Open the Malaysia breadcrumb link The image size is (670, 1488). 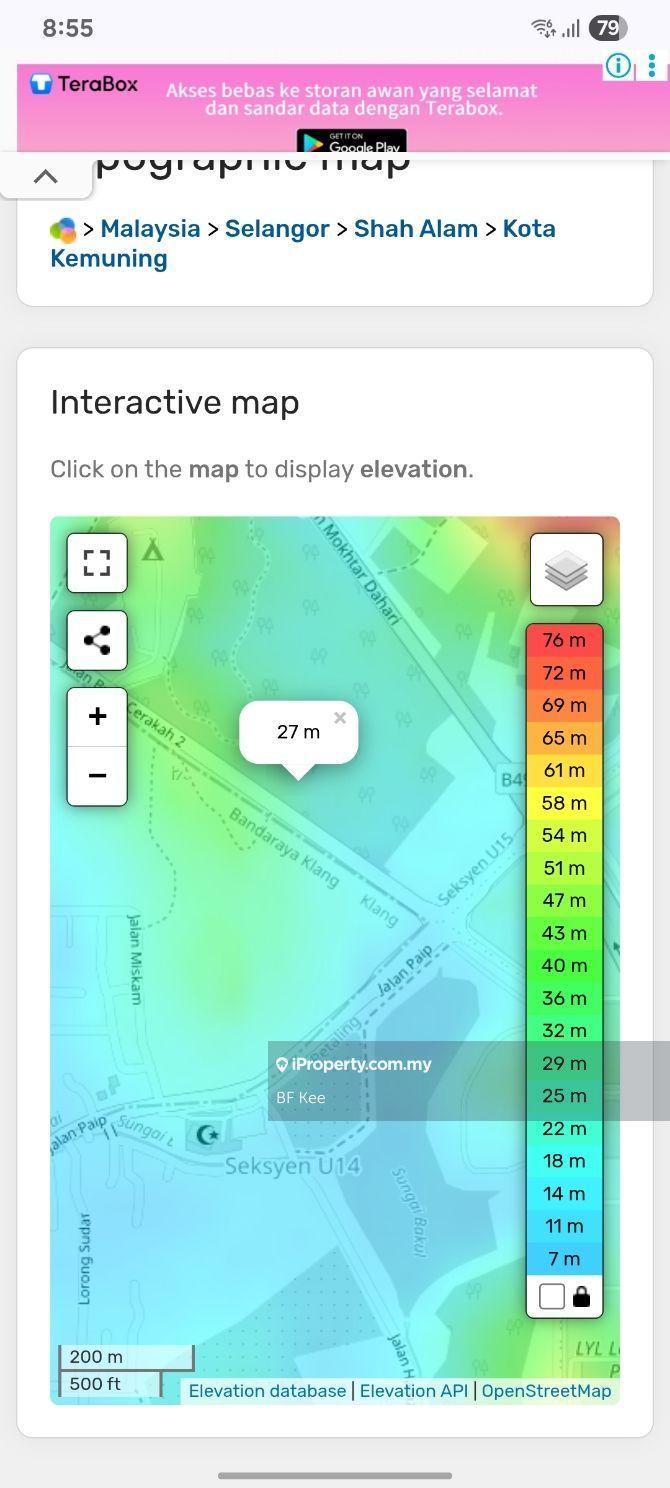click(150, 229)
